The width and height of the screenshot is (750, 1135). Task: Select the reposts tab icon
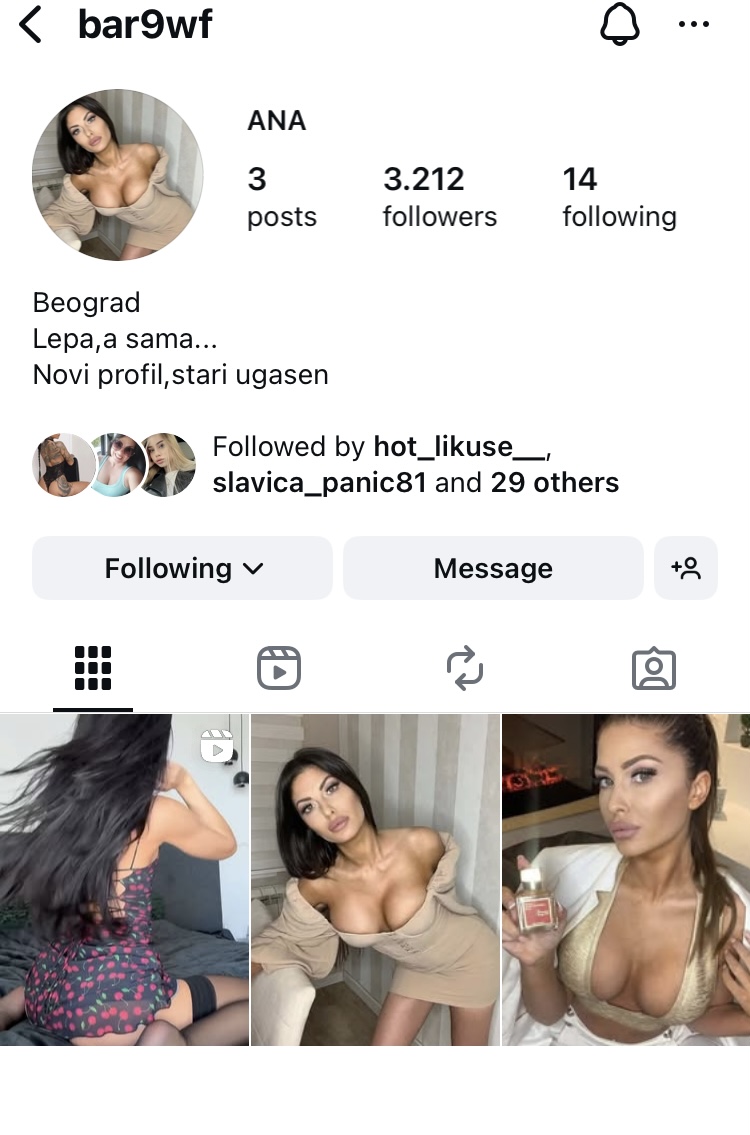point(466,667)
